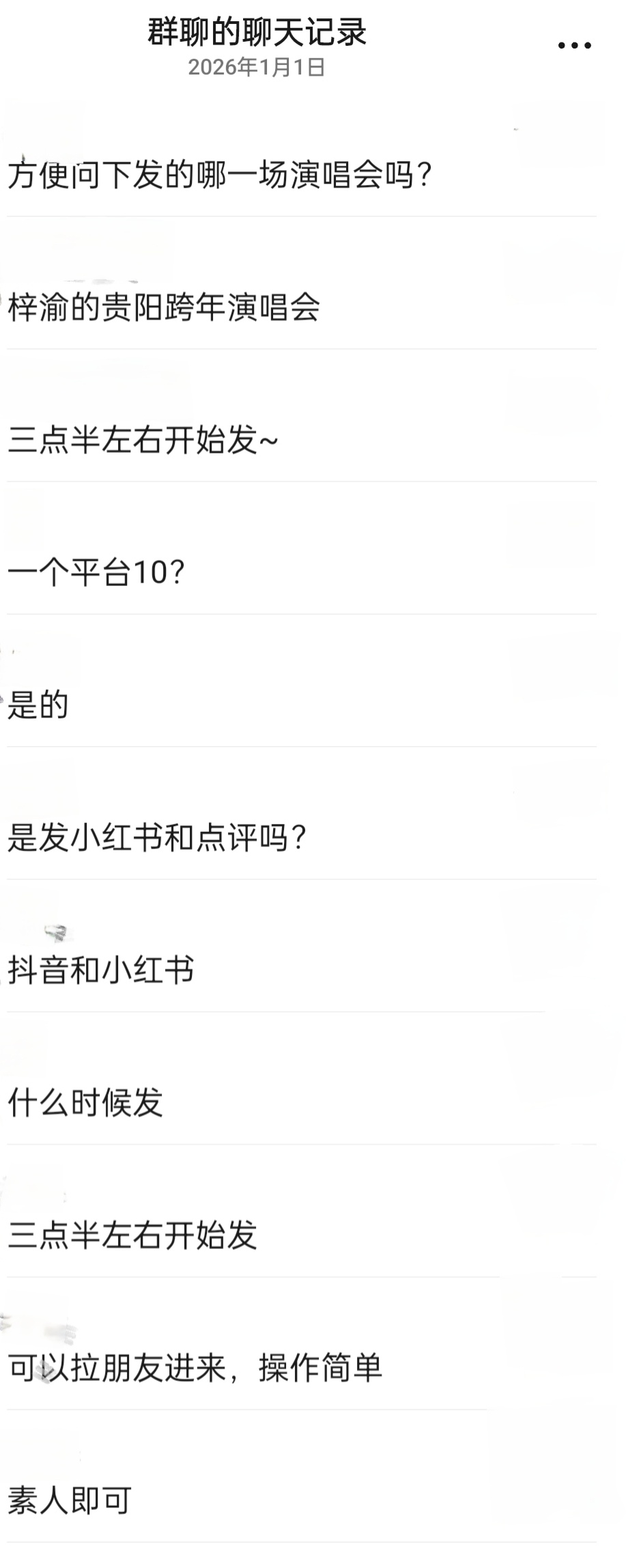Select message "一个平台10？"
626x1568 pixels.
click(99, 572)
